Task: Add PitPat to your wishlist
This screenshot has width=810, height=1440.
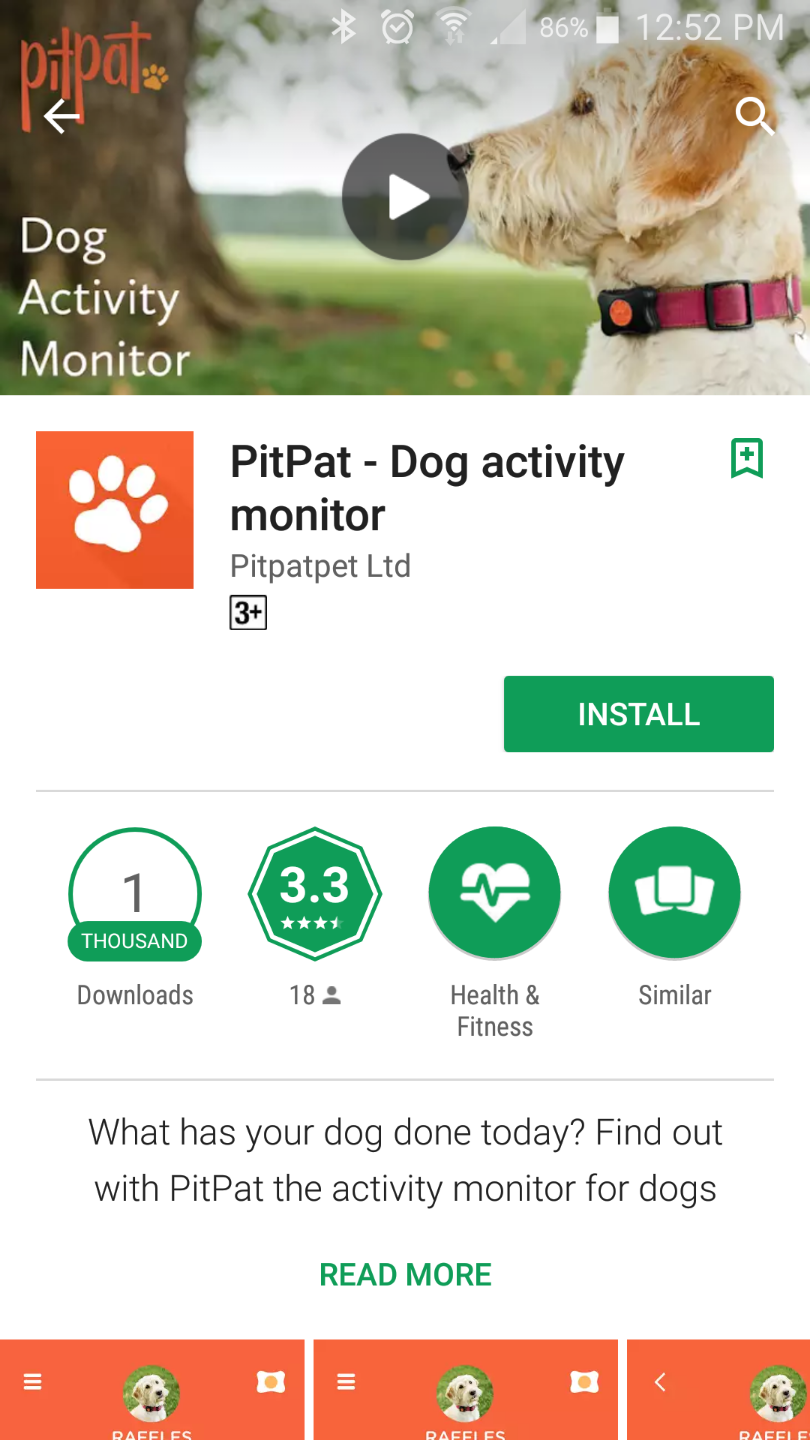Action: pyautogui.click(x=747, y=458)
